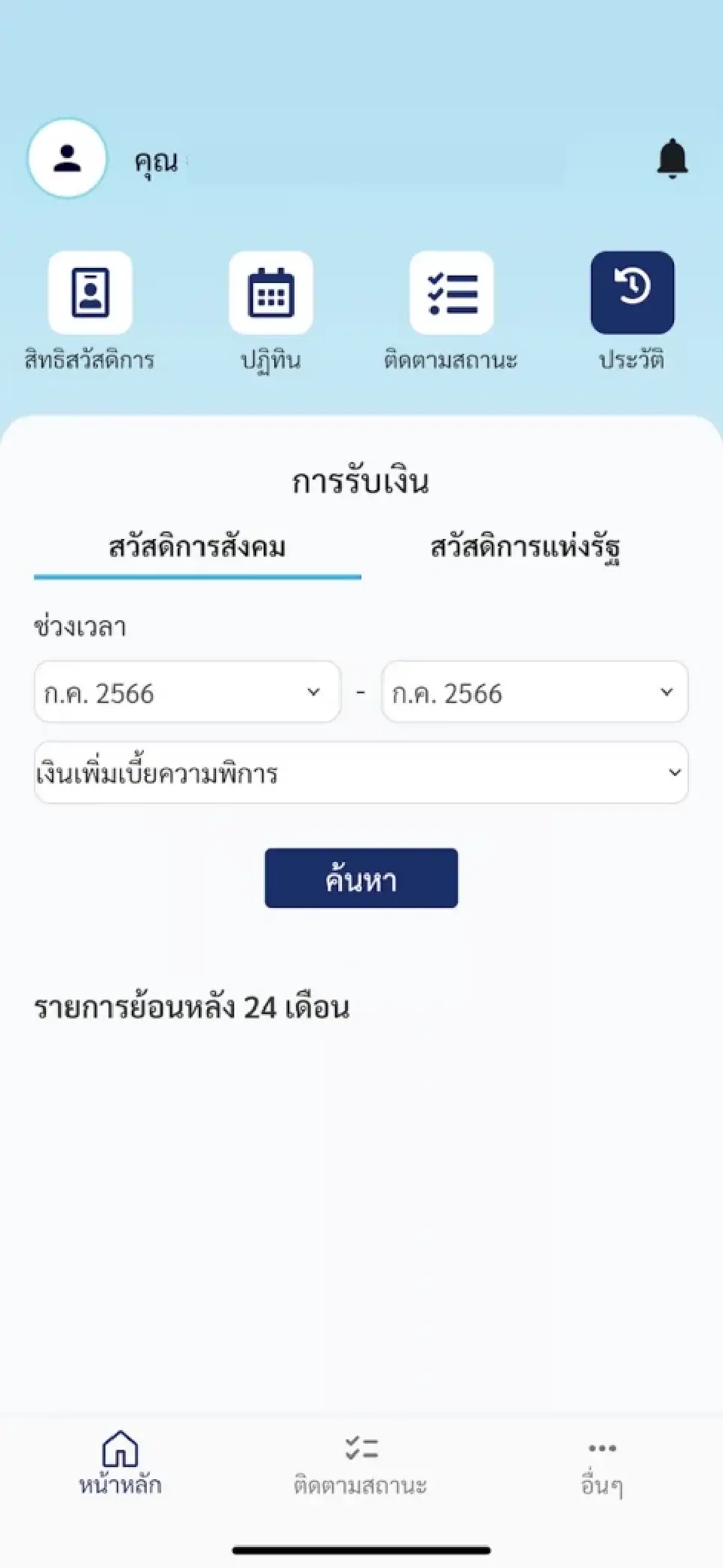Expand the end month dropdown
723x1568 pixels.
(535, 692)
